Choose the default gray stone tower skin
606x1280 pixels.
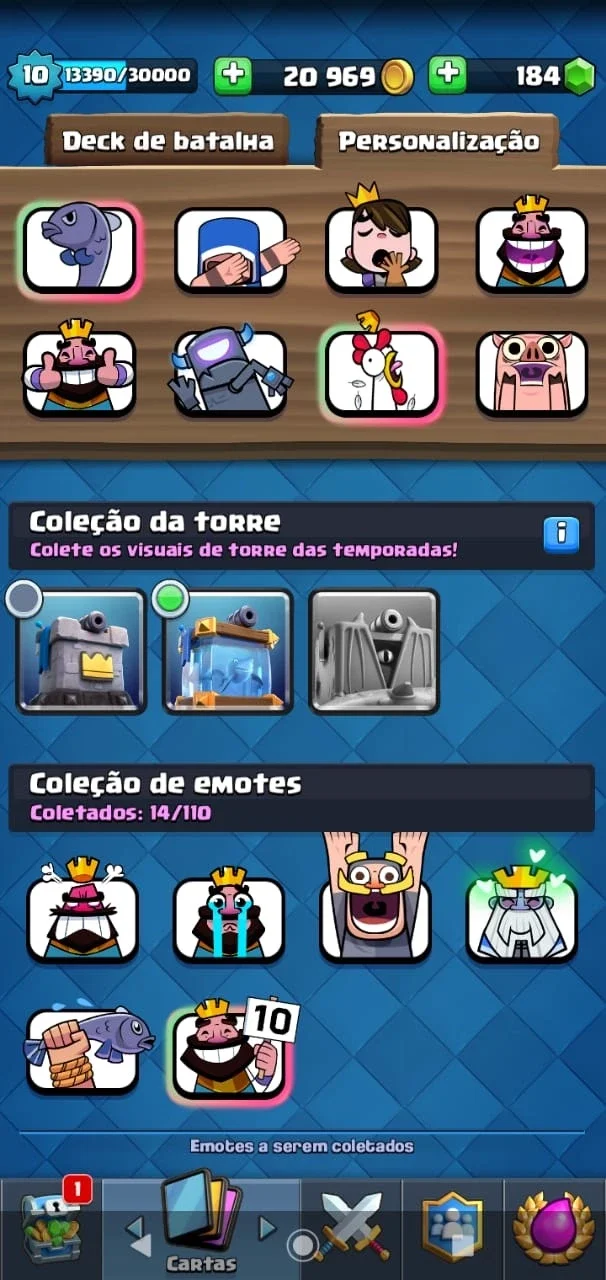(x=82, y=651)
